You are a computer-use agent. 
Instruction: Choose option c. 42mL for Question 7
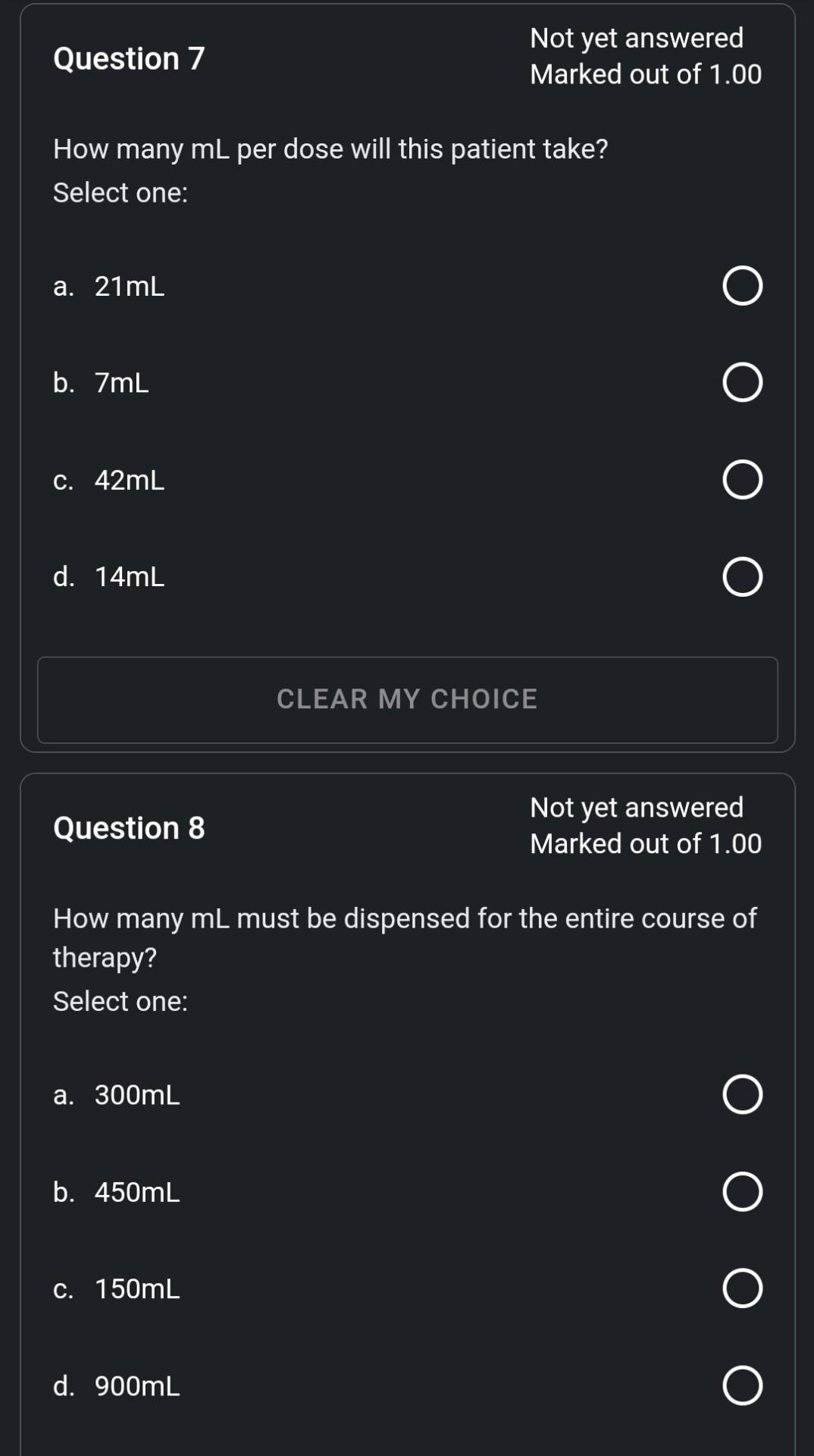point(744,479)
